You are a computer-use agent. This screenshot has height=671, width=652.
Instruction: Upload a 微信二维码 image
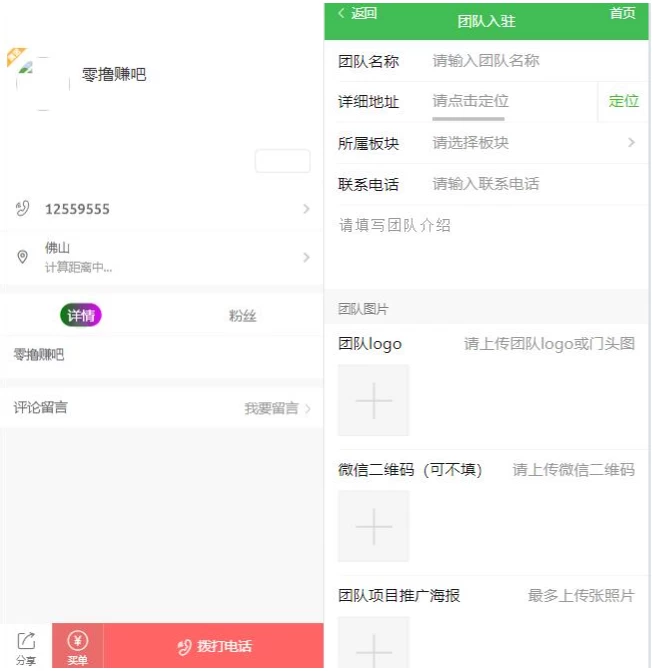(373, 526)
